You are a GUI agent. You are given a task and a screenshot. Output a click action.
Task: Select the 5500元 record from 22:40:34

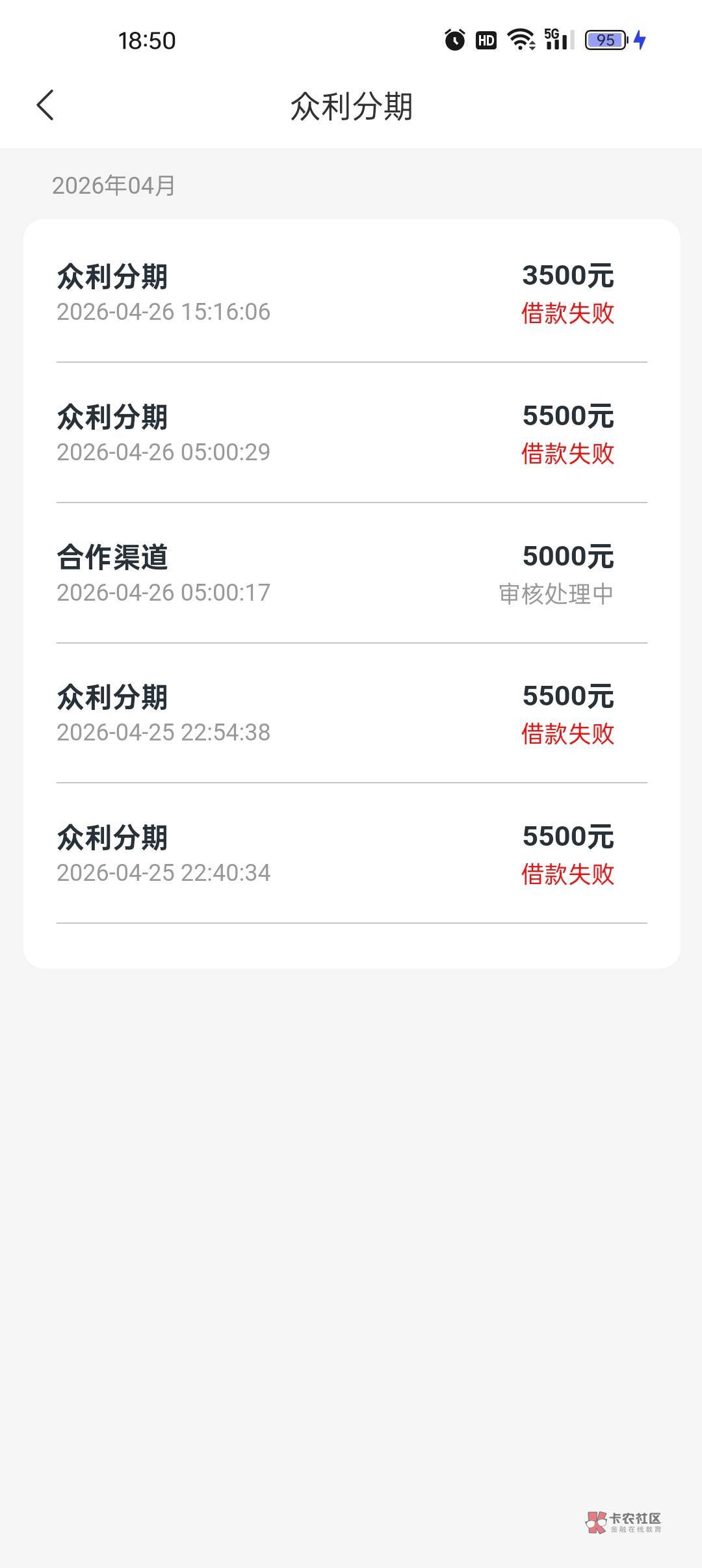point(352,854)
